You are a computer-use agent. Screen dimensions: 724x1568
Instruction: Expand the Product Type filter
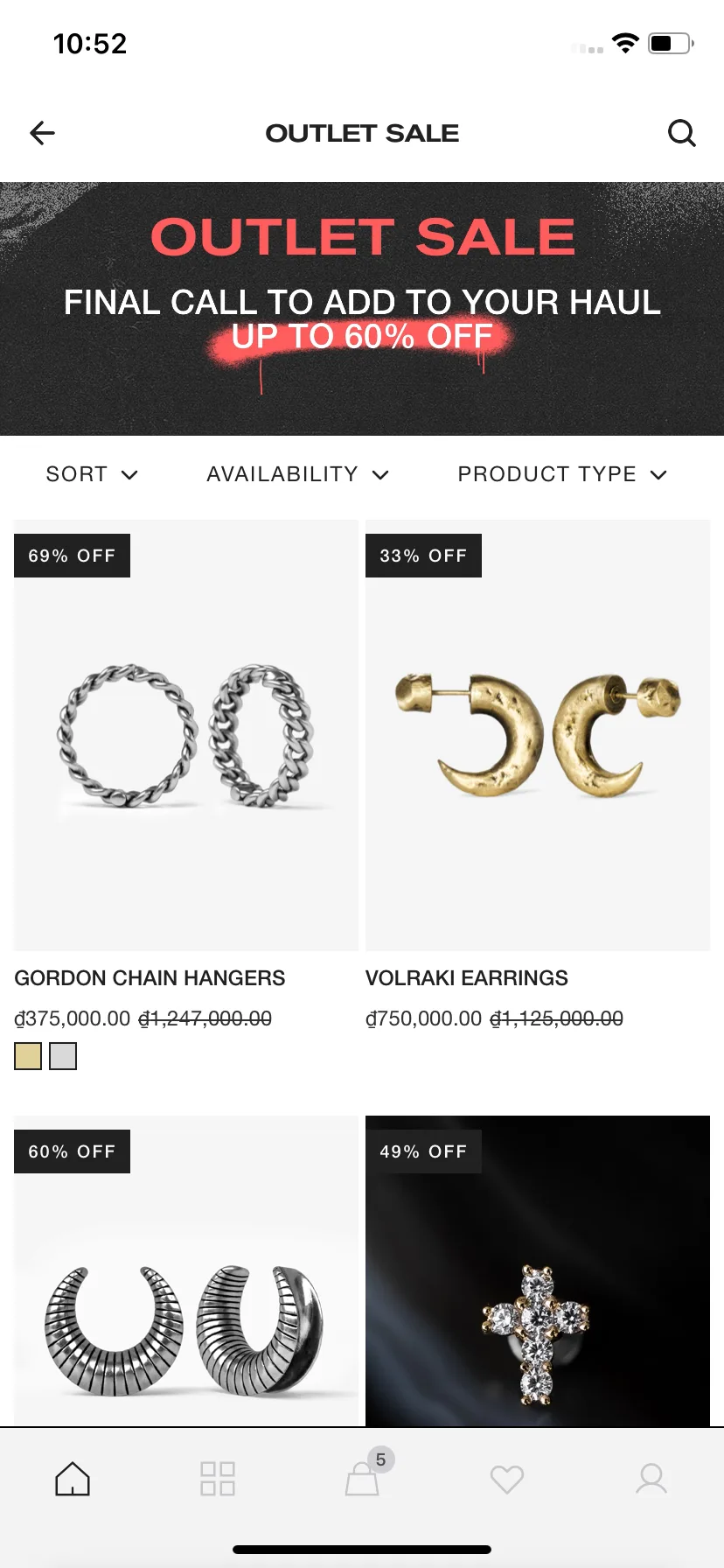(x=562, y=474)
